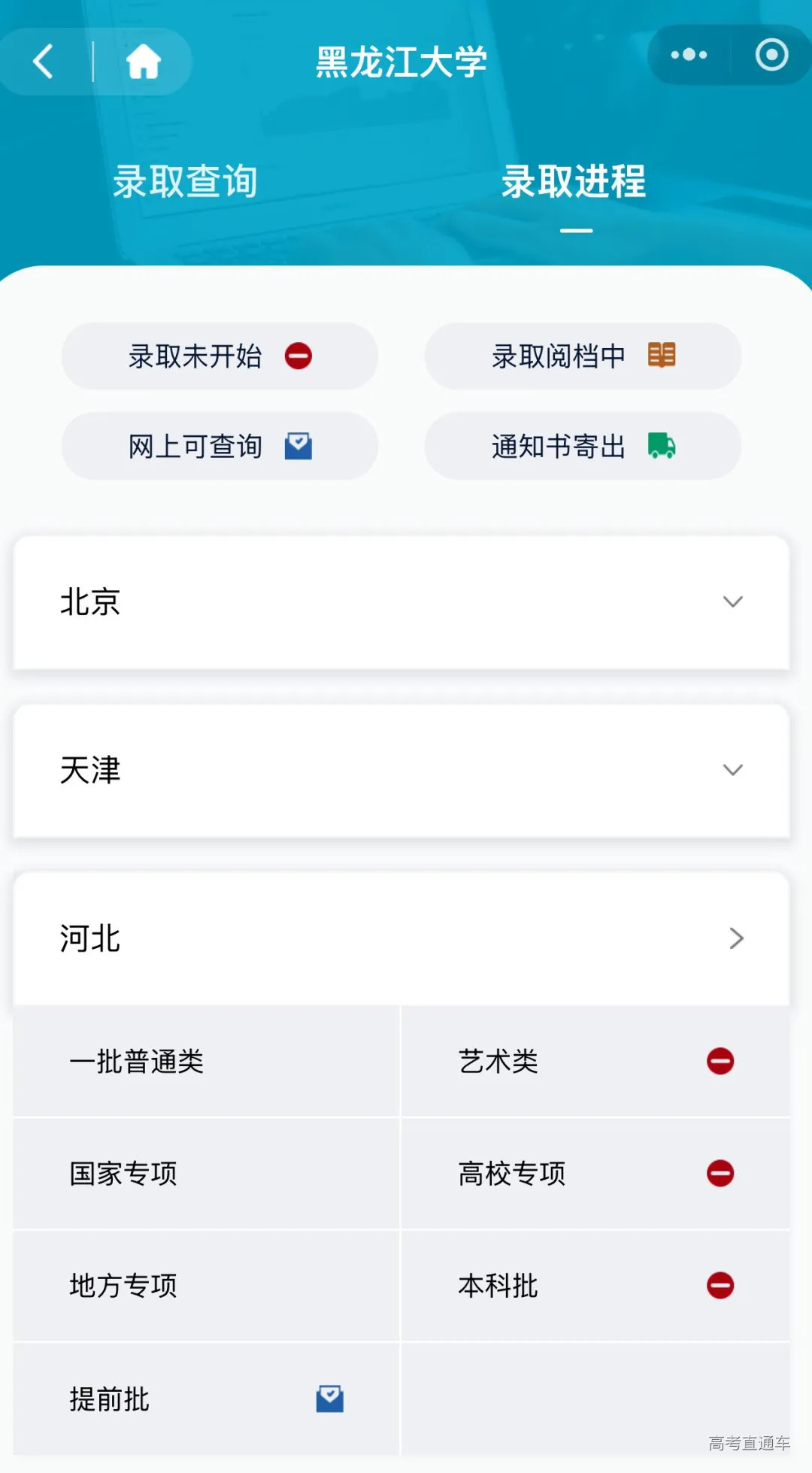Viewport: 812px width, 1473px height.
Task: Toggle the admission status filter '录取未开始'
Action: pyautogui.click(x=219, y=356)
